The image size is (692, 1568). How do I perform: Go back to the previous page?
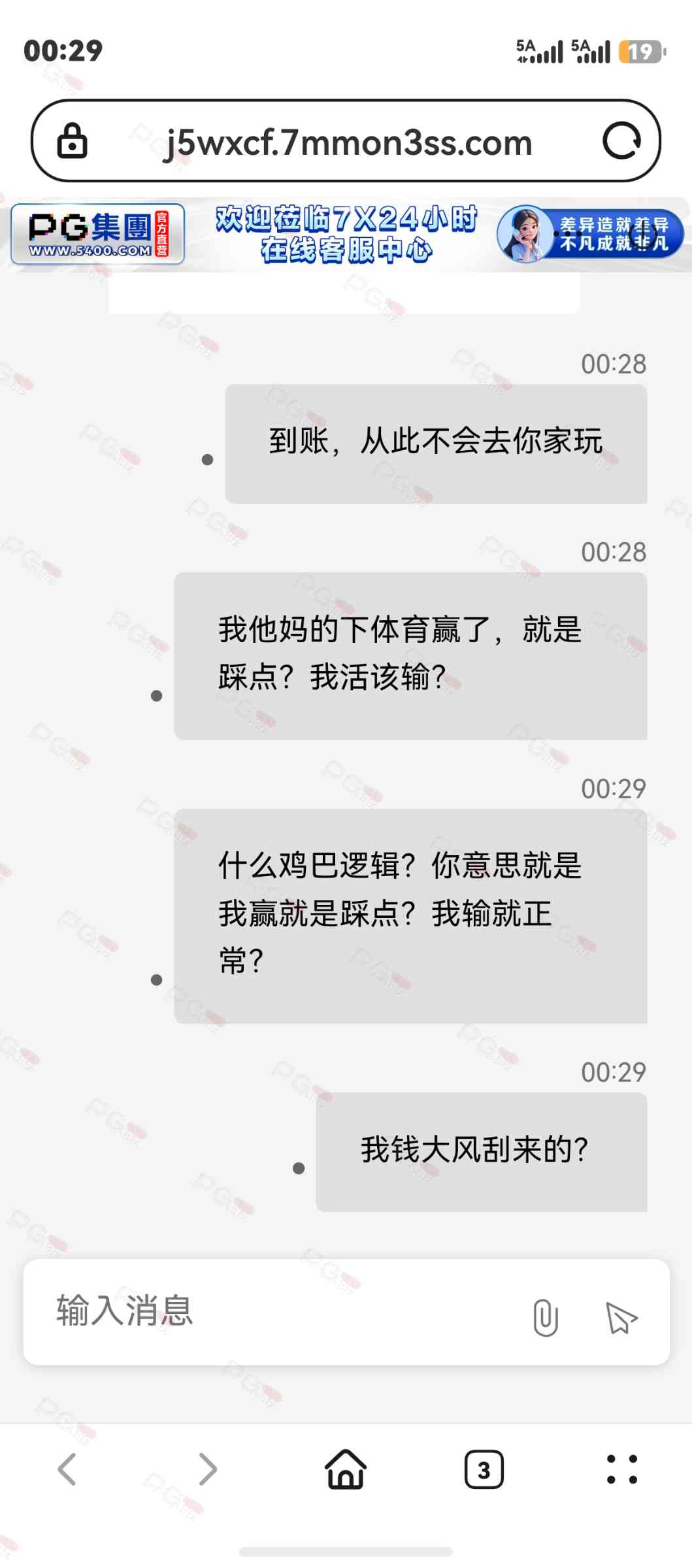[67, 1470]
